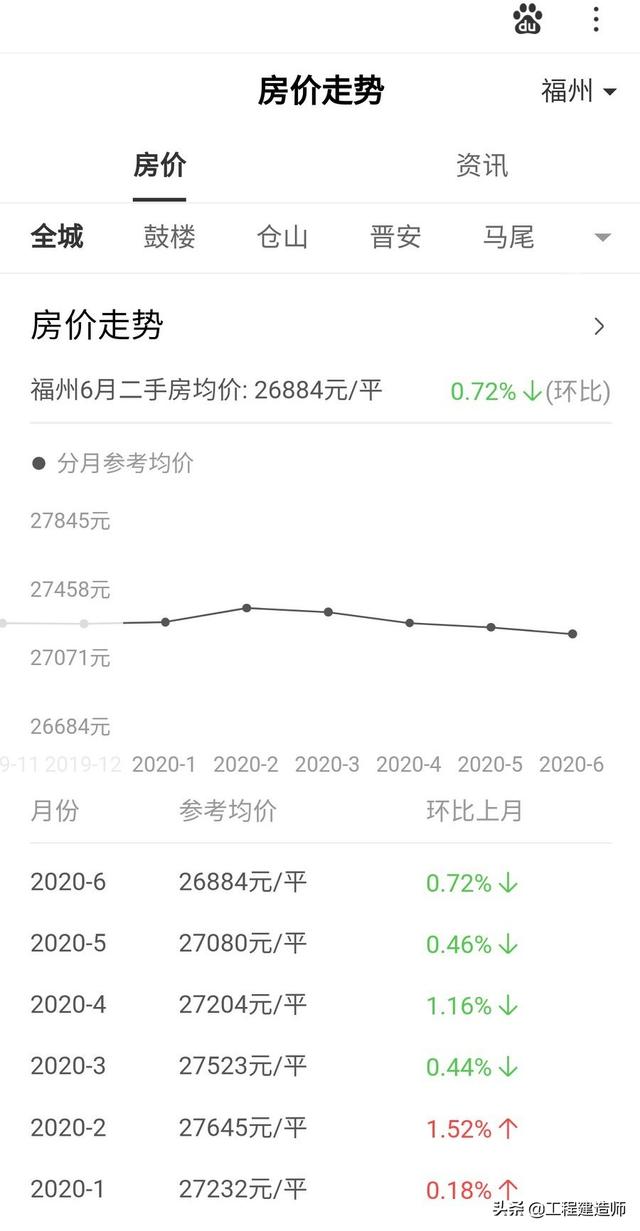Open the three-dot overflow menu
The width and height of the screenshot is (640, 1231).
(x=596, y=19)
